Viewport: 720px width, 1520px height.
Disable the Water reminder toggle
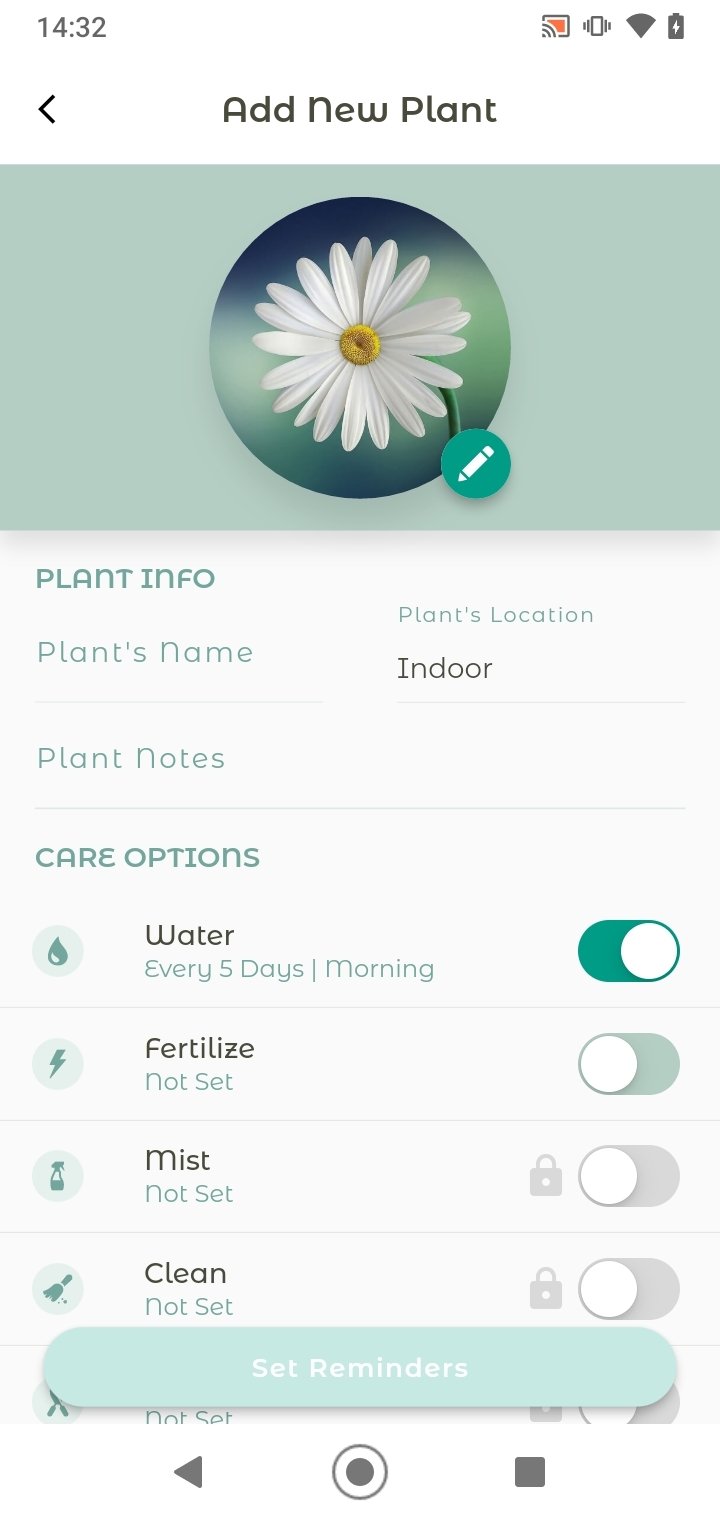[x=628, y=951]
